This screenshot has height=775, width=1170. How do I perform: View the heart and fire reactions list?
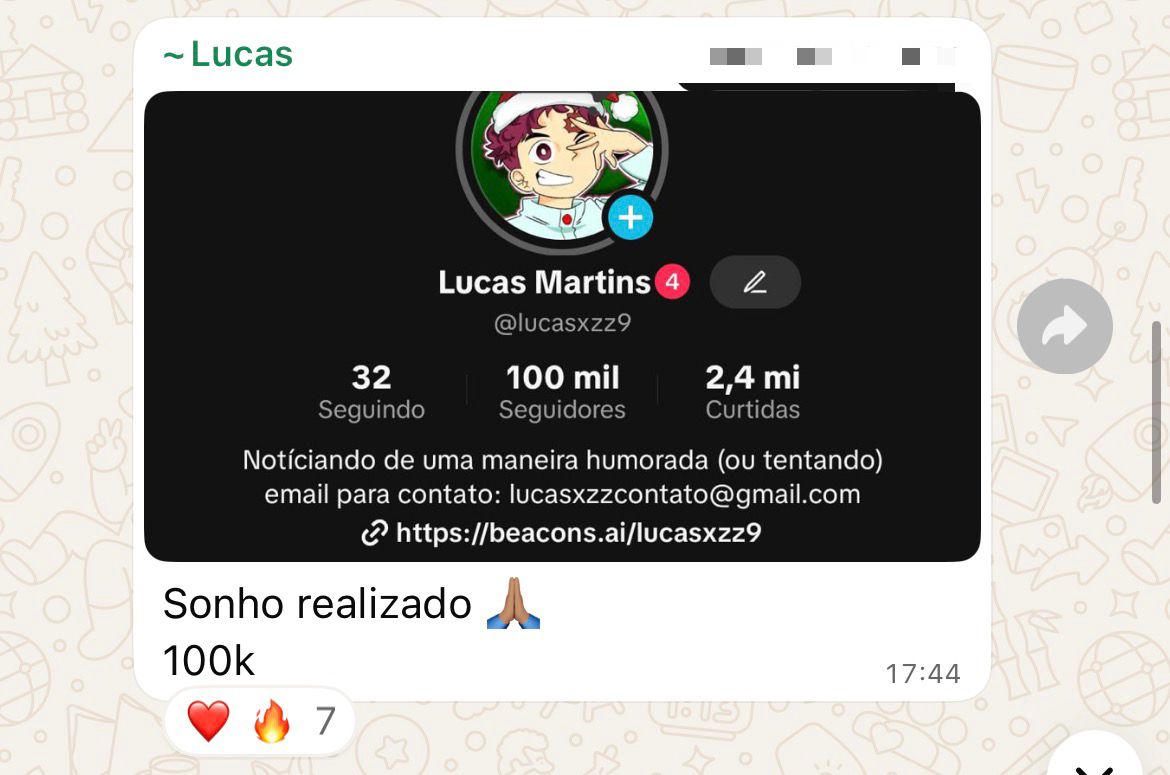[x=259, y=720]
